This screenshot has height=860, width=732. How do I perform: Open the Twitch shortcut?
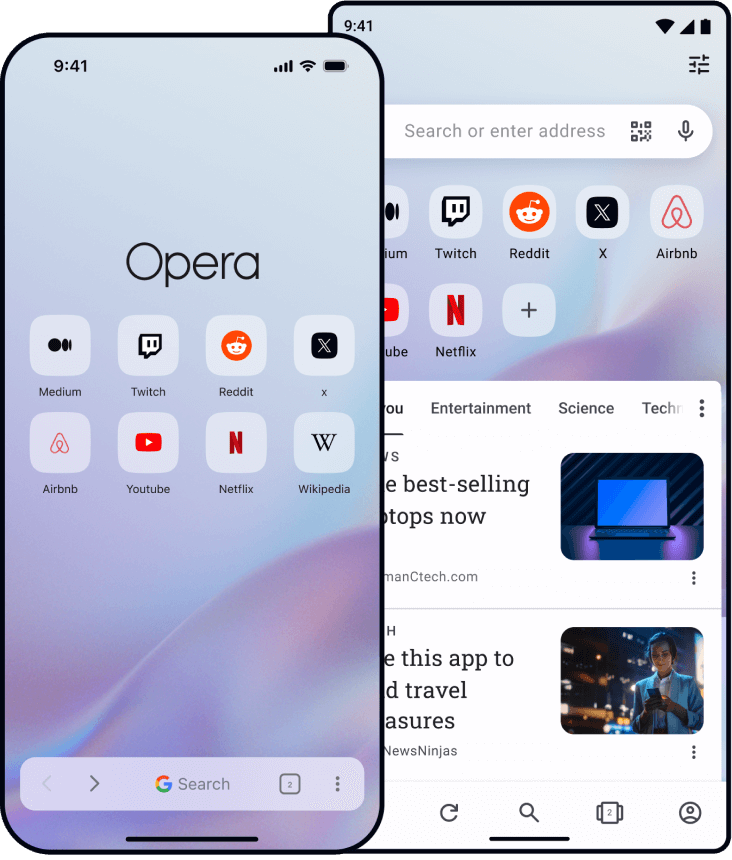148,345
